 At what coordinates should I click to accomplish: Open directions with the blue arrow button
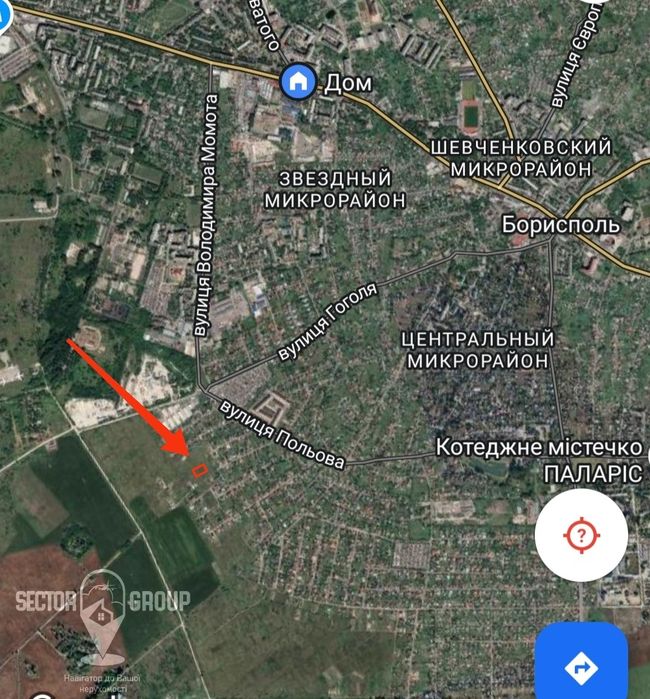point(583,665)
